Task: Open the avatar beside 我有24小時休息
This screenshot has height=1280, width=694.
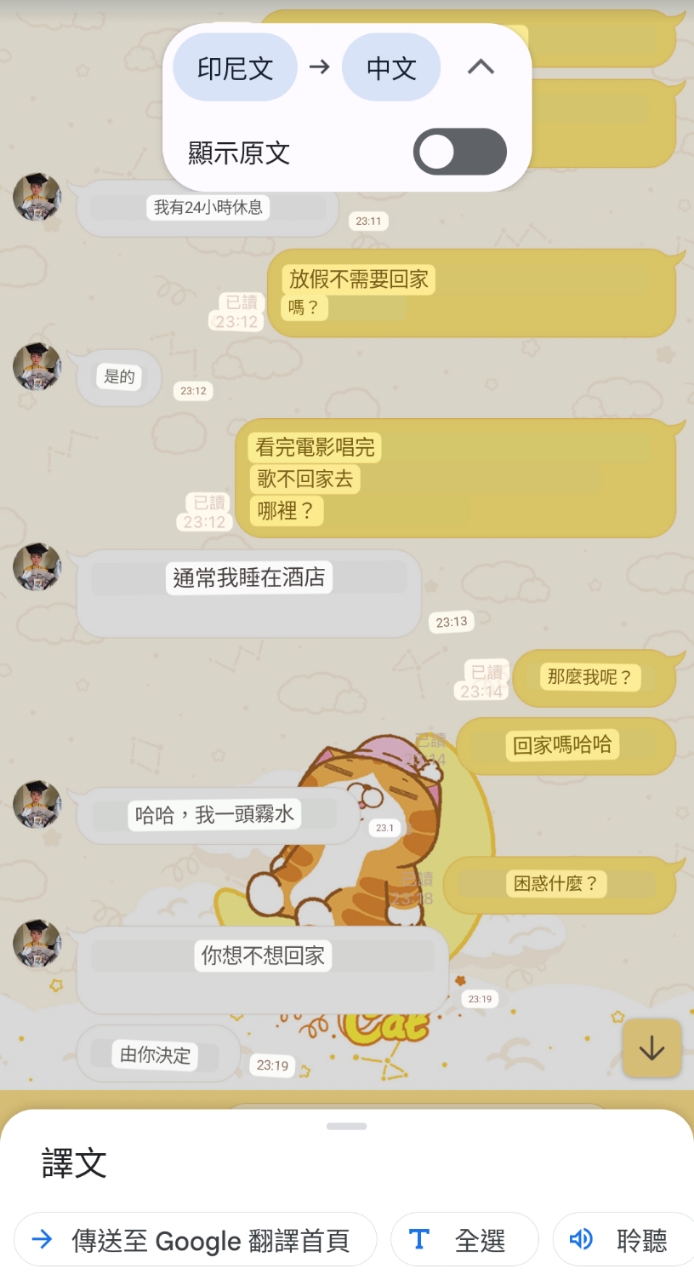Action: [x=37, y=196]
